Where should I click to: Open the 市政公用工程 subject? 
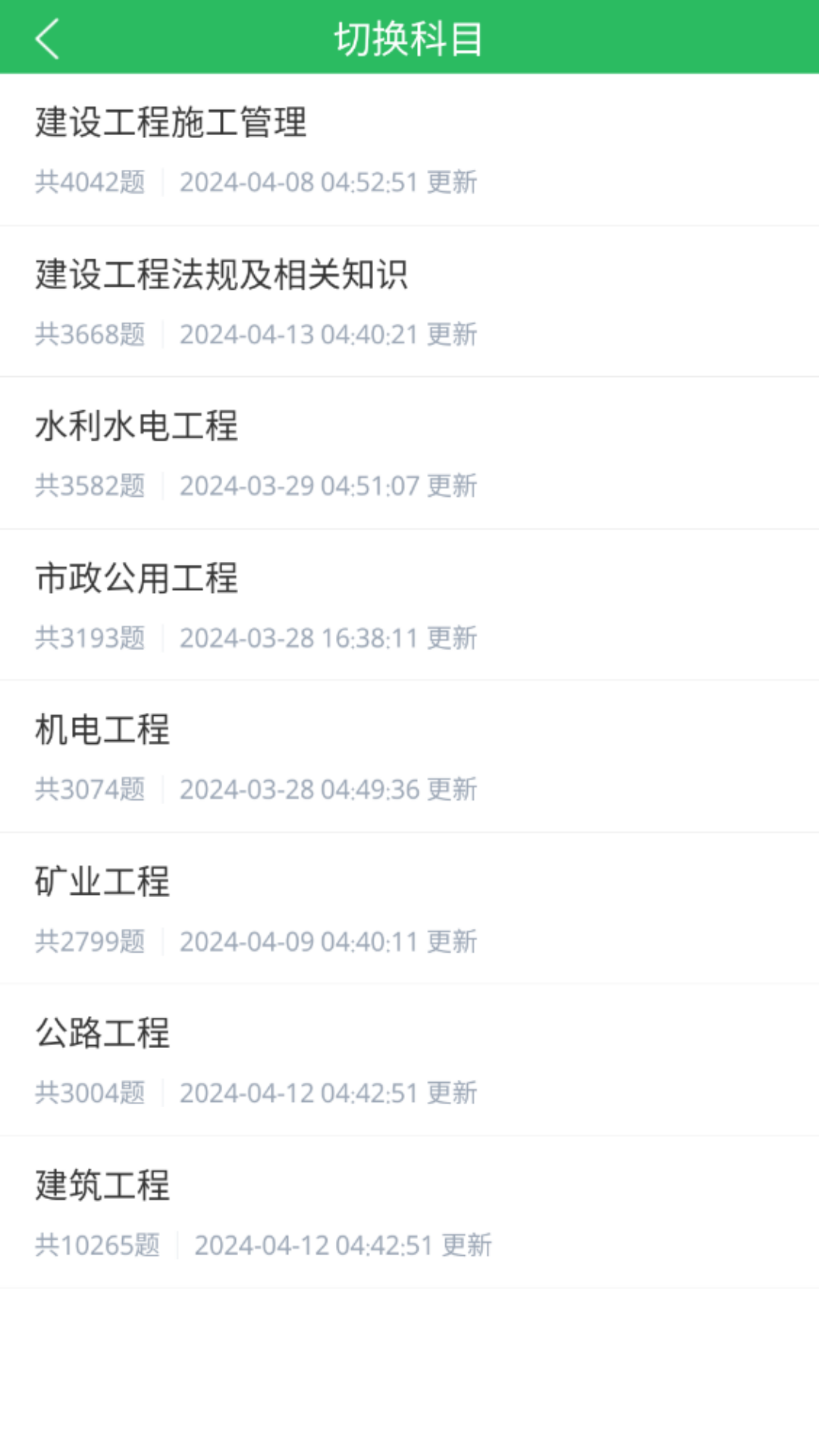(139, 579)
